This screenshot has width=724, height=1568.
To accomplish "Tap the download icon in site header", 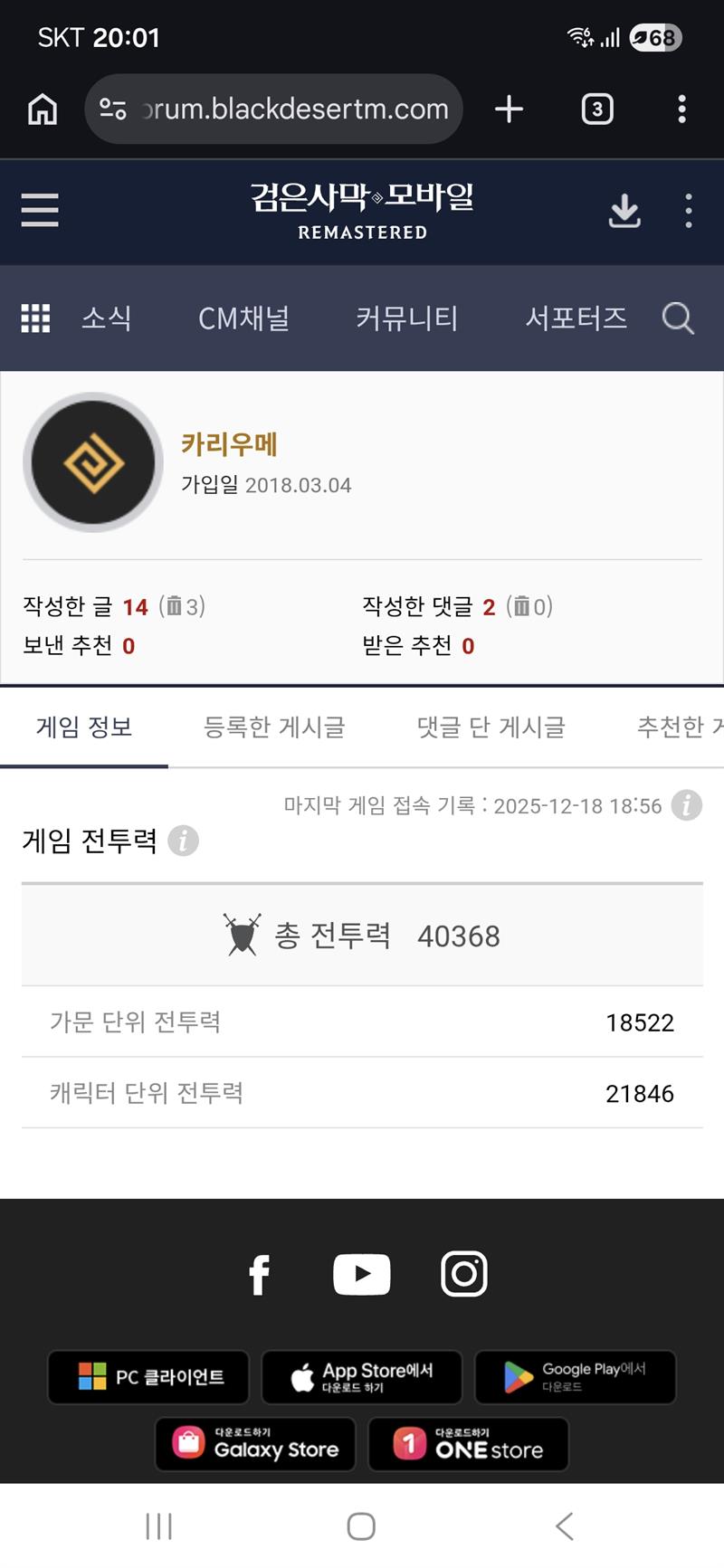I will [624, 211].
